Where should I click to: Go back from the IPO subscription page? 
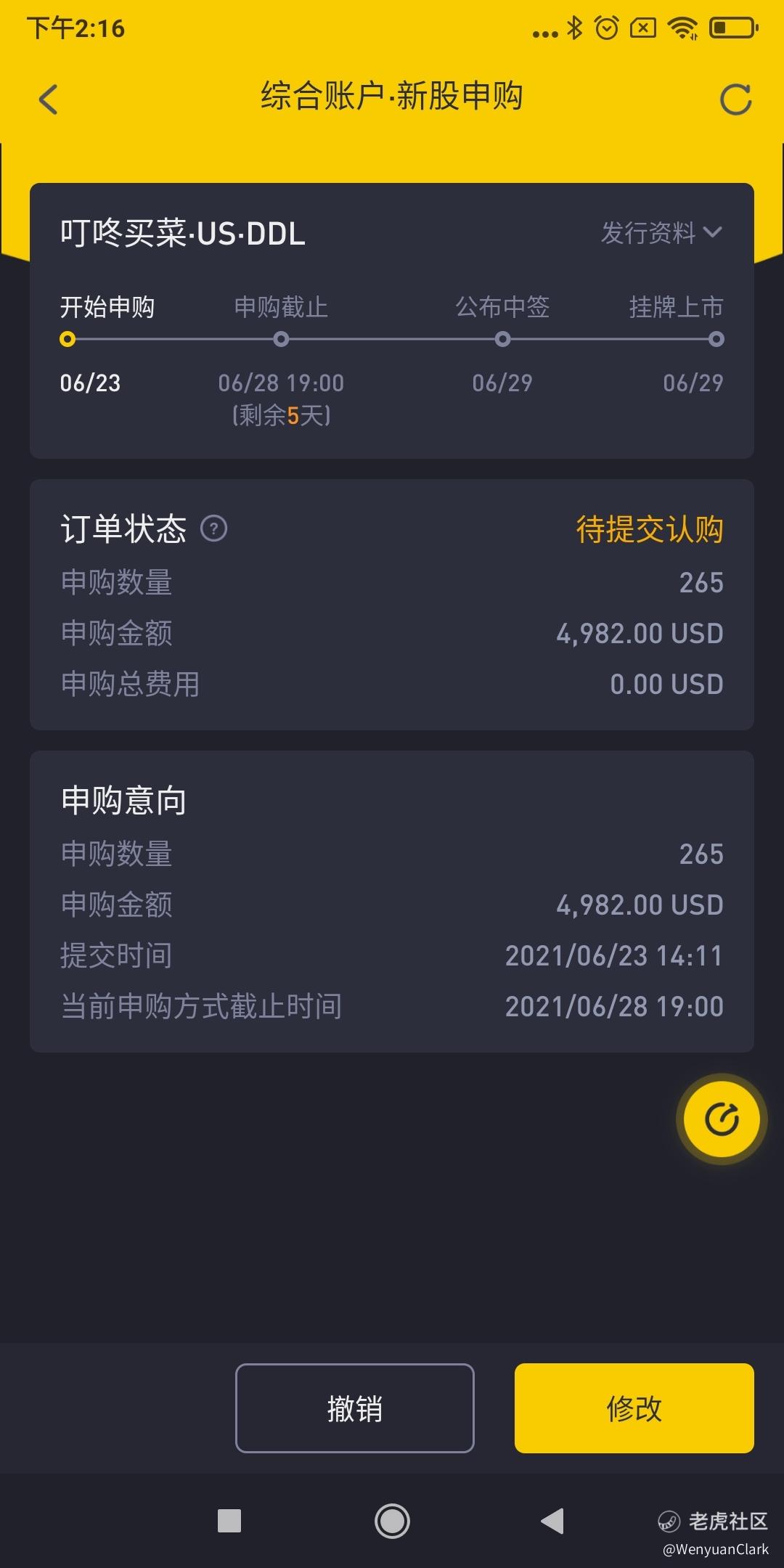pos(49,99)
